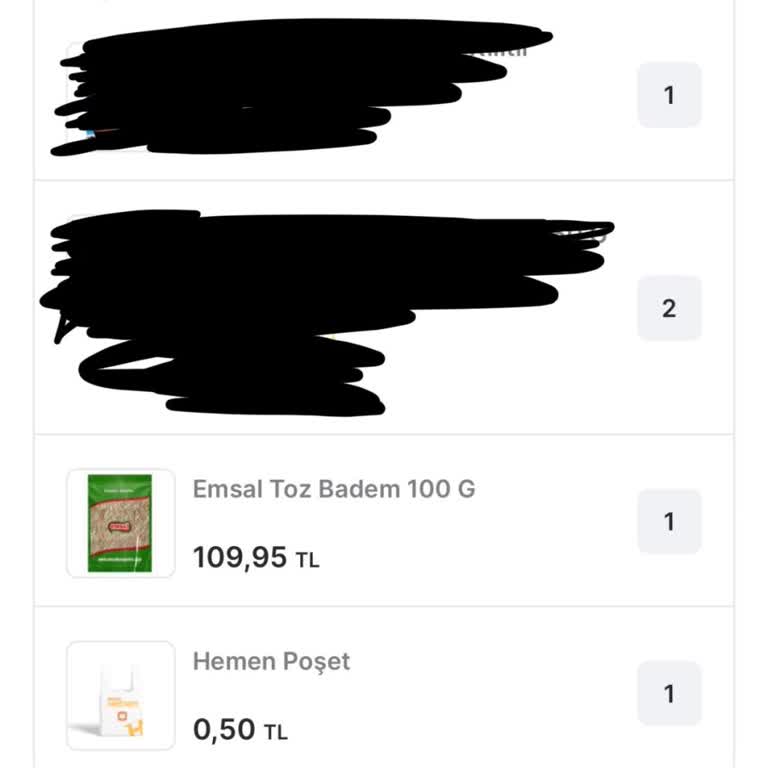Open the Emsal Toz Badem 100 G item

pyautogui.click(x=333, y=490)
